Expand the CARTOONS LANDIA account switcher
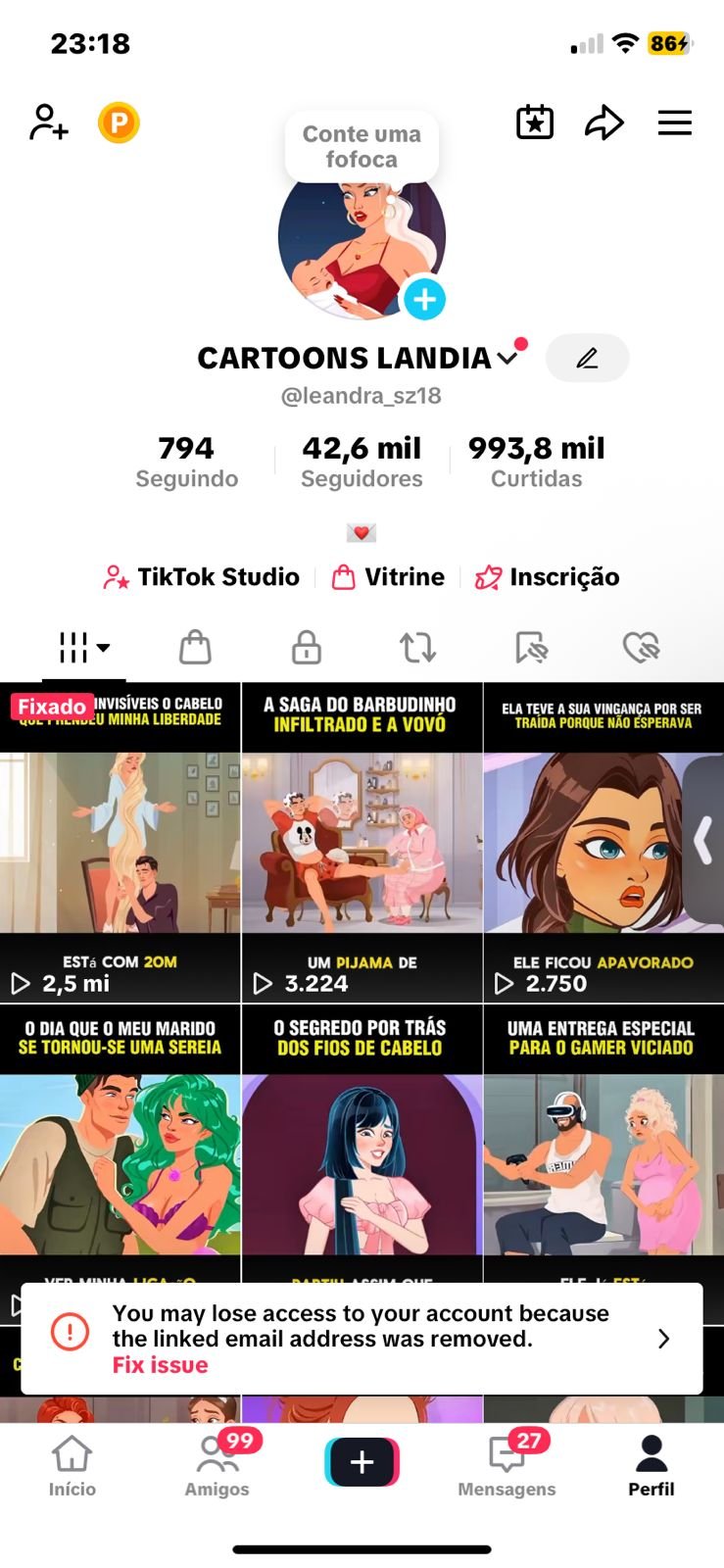724x1568 pixels. click(x=507, y=358)
